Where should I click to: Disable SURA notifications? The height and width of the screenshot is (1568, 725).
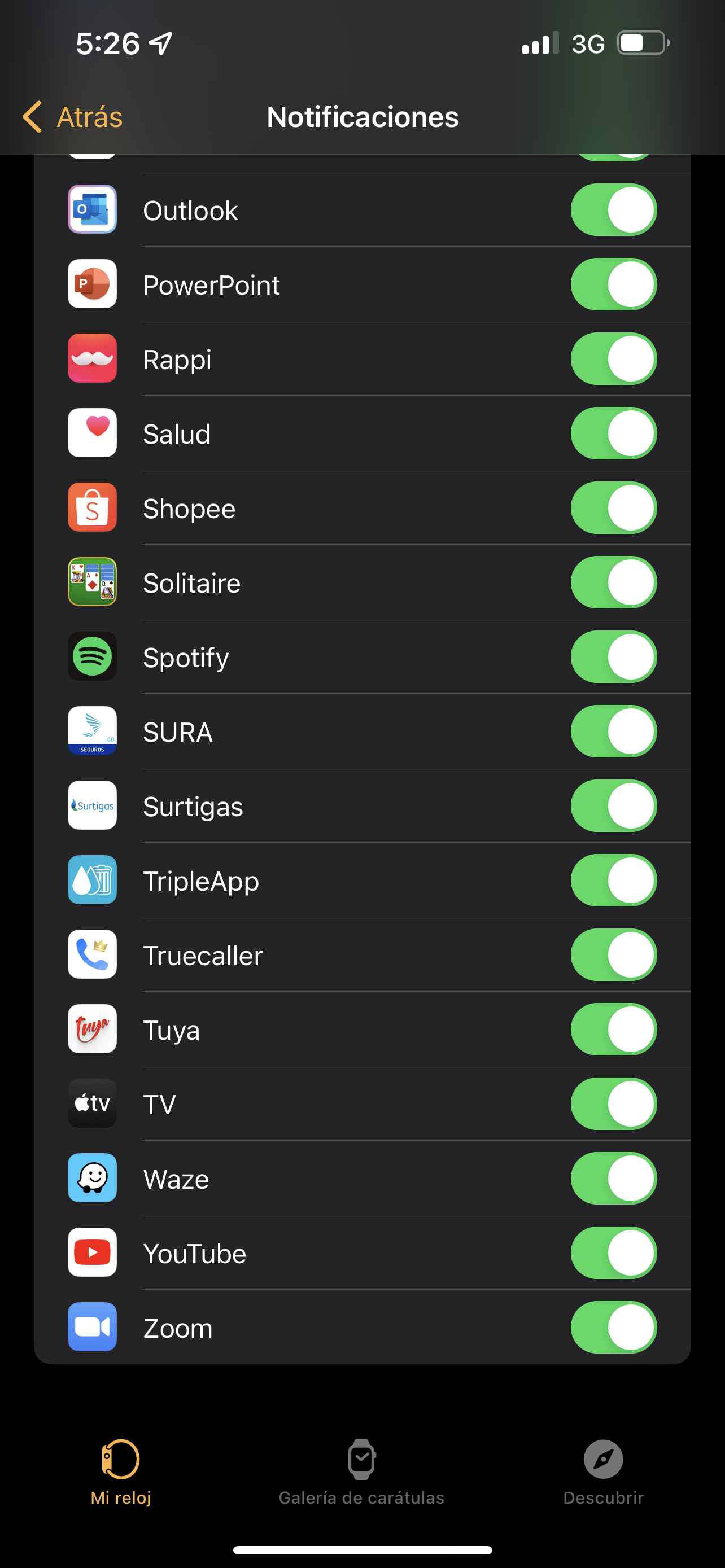click(x=613, y=731)
